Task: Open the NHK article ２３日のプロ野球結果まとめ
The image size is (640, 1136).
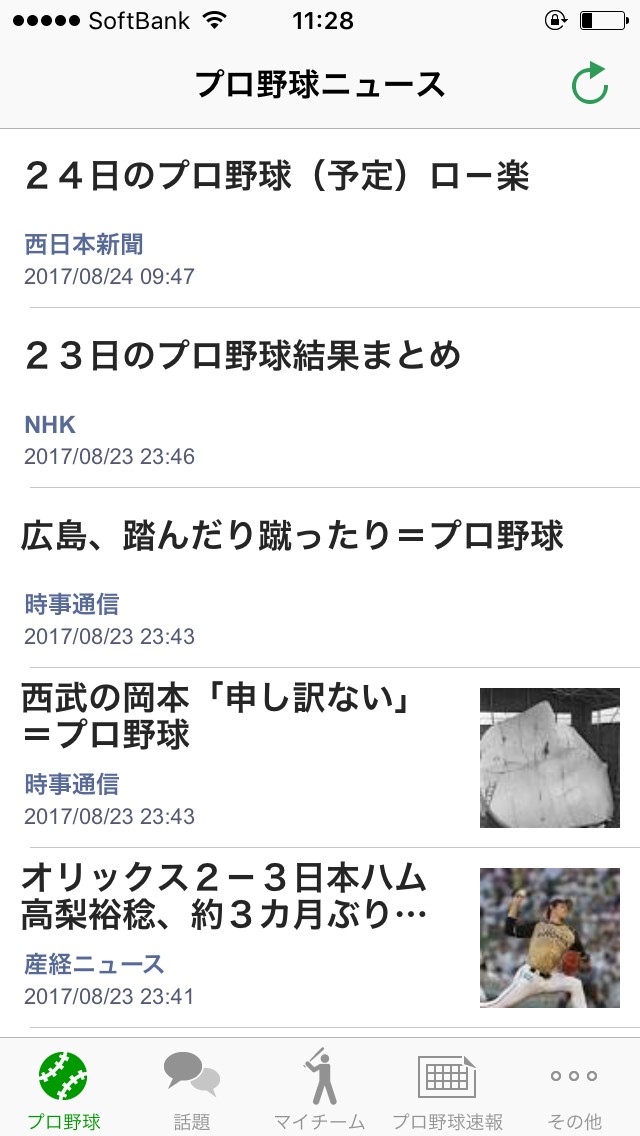Action: point(242,356)
